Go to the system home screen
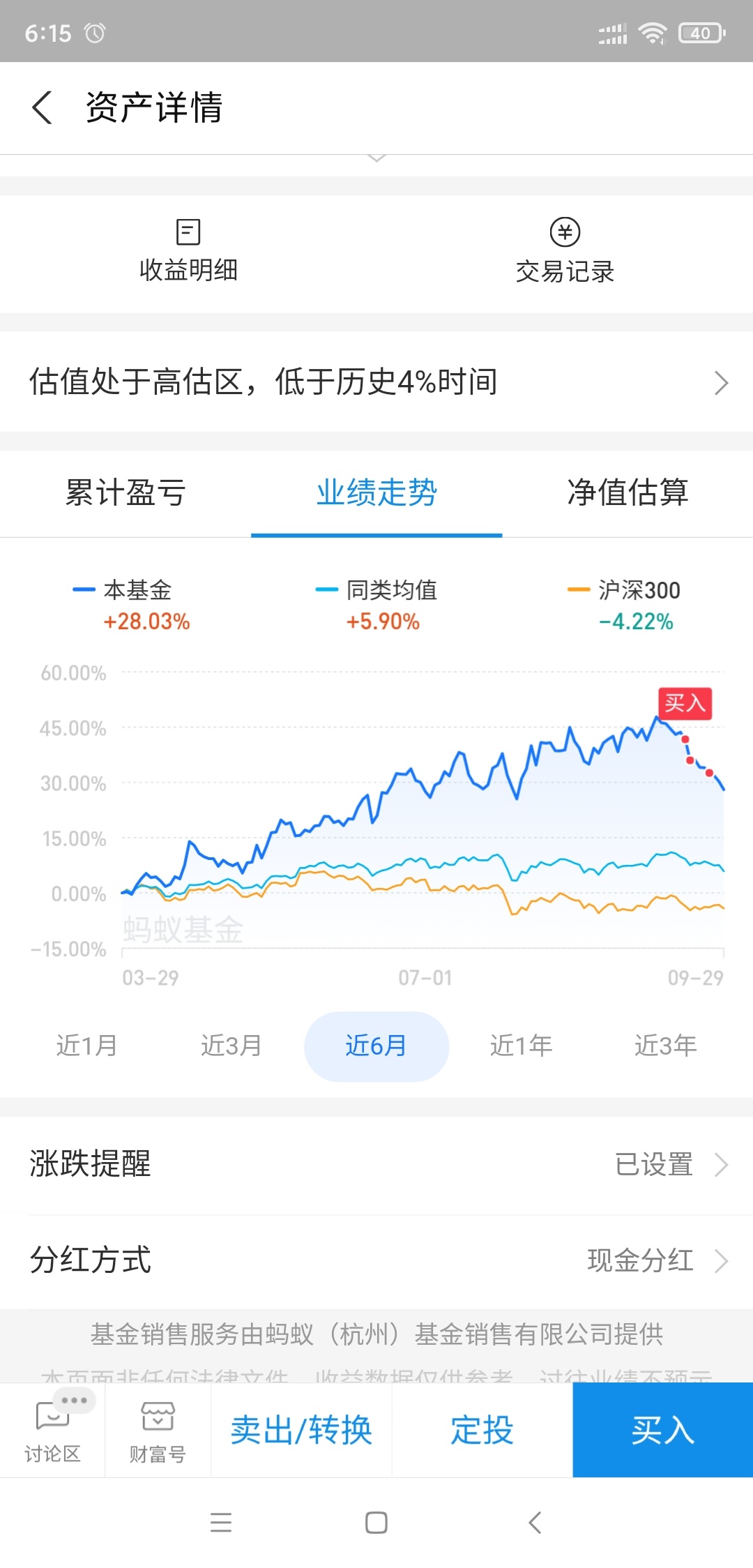This screenshot has height=1568, width=753. pyautogui.click(x=376, y=1523)
